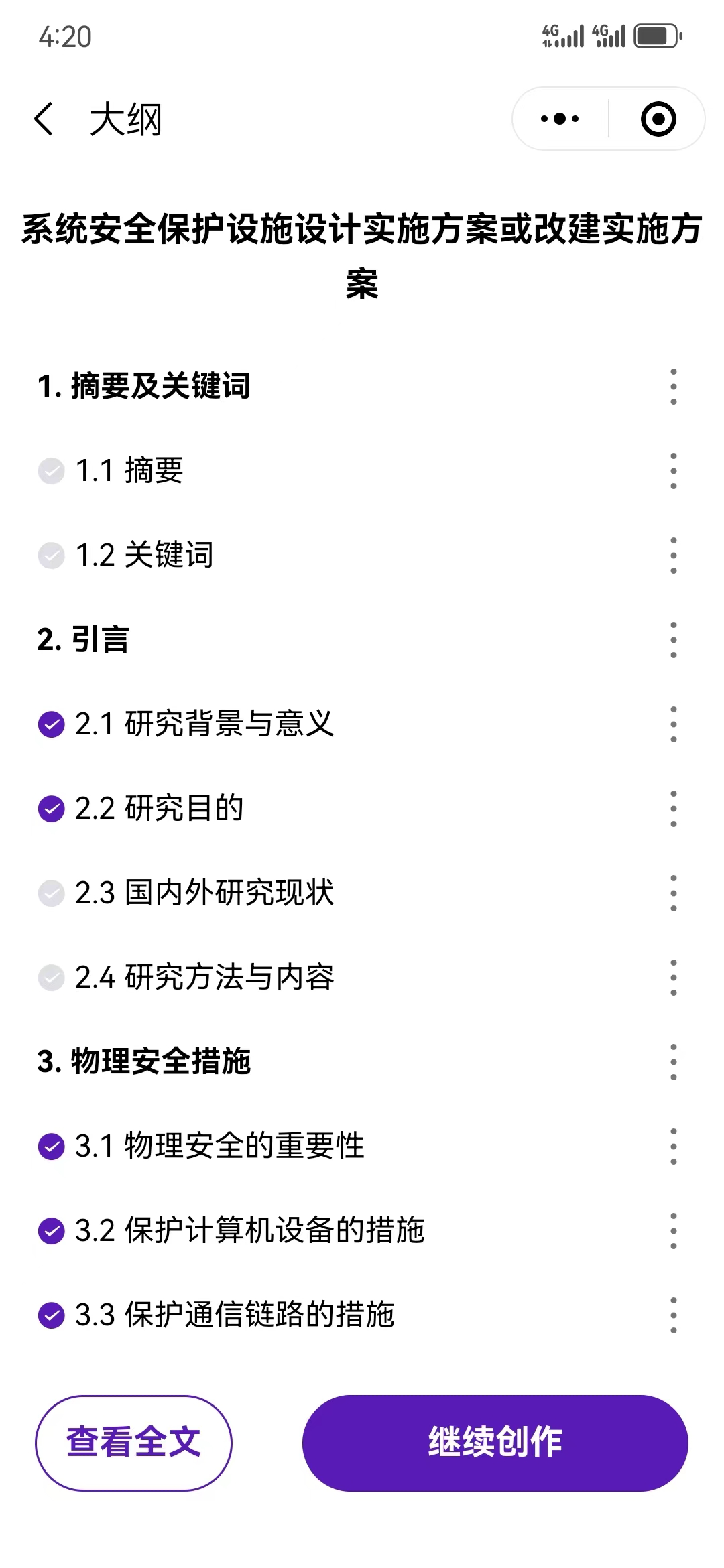Open options for 1. 摘要及关键词
This screenshot has width=724, height=1568.
[x=673, y=387]
